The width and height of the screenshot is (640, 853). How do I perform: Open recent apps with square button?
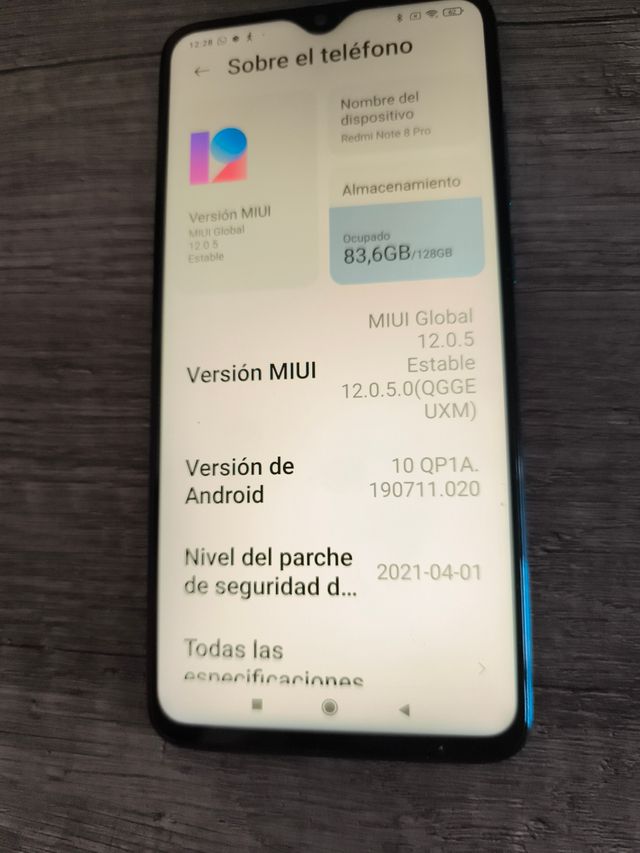pyautogui.click(x=256, y=704)
